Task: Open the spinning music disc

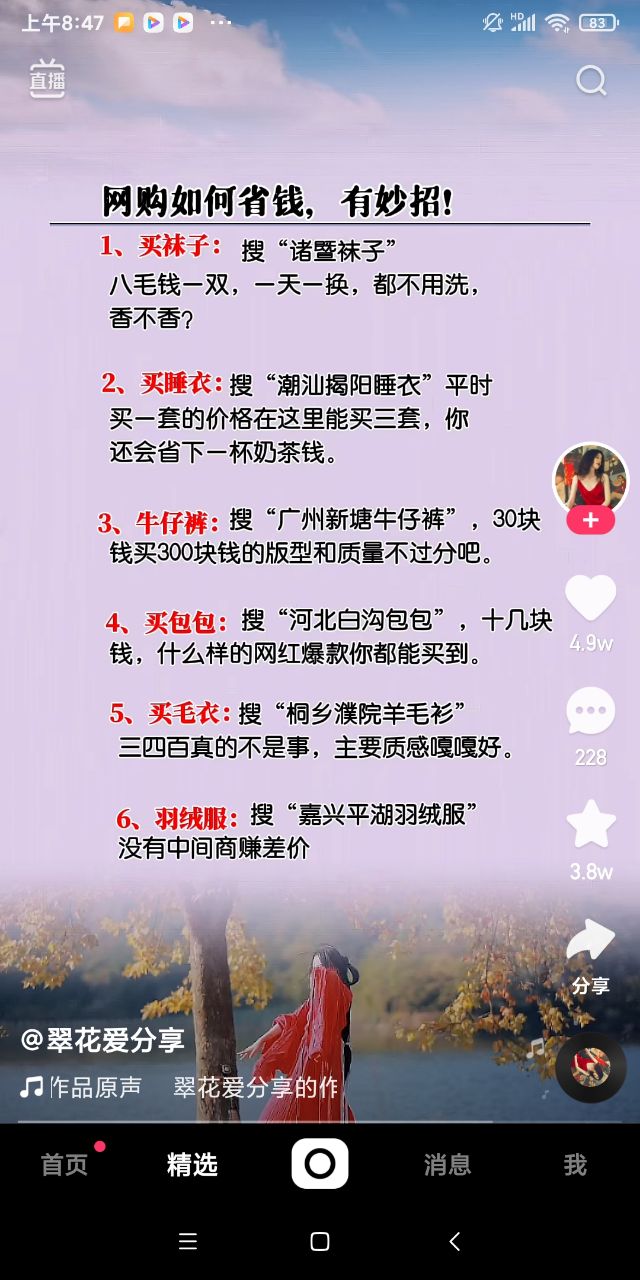Action: click(x=590, y=1067)
